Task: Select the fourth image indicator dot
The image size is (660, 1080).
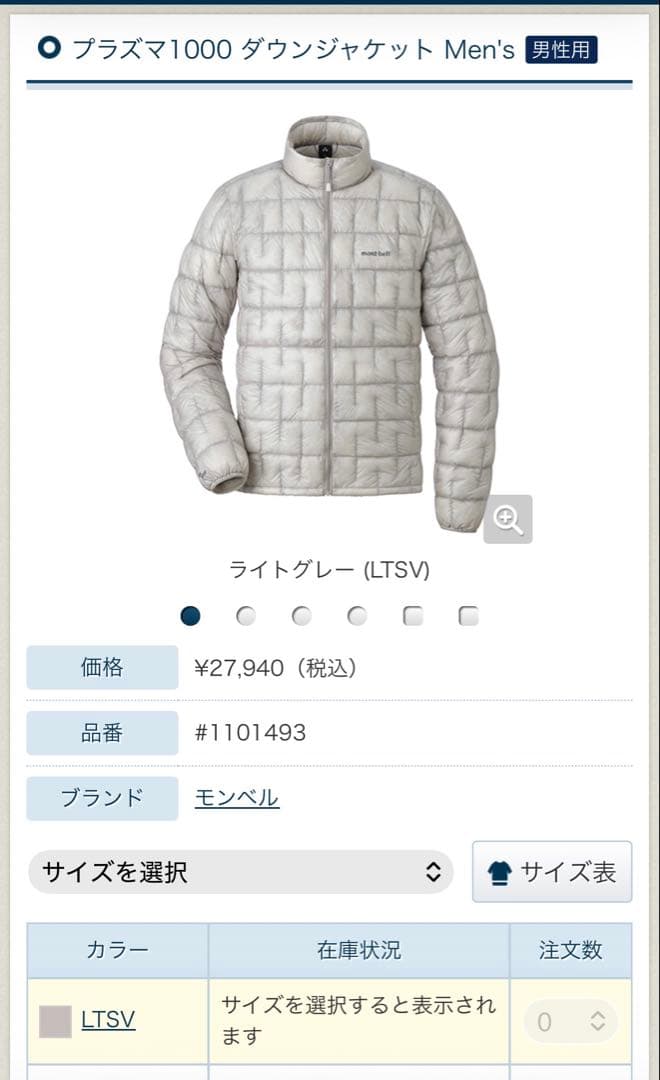Action: tap(357, 616)
